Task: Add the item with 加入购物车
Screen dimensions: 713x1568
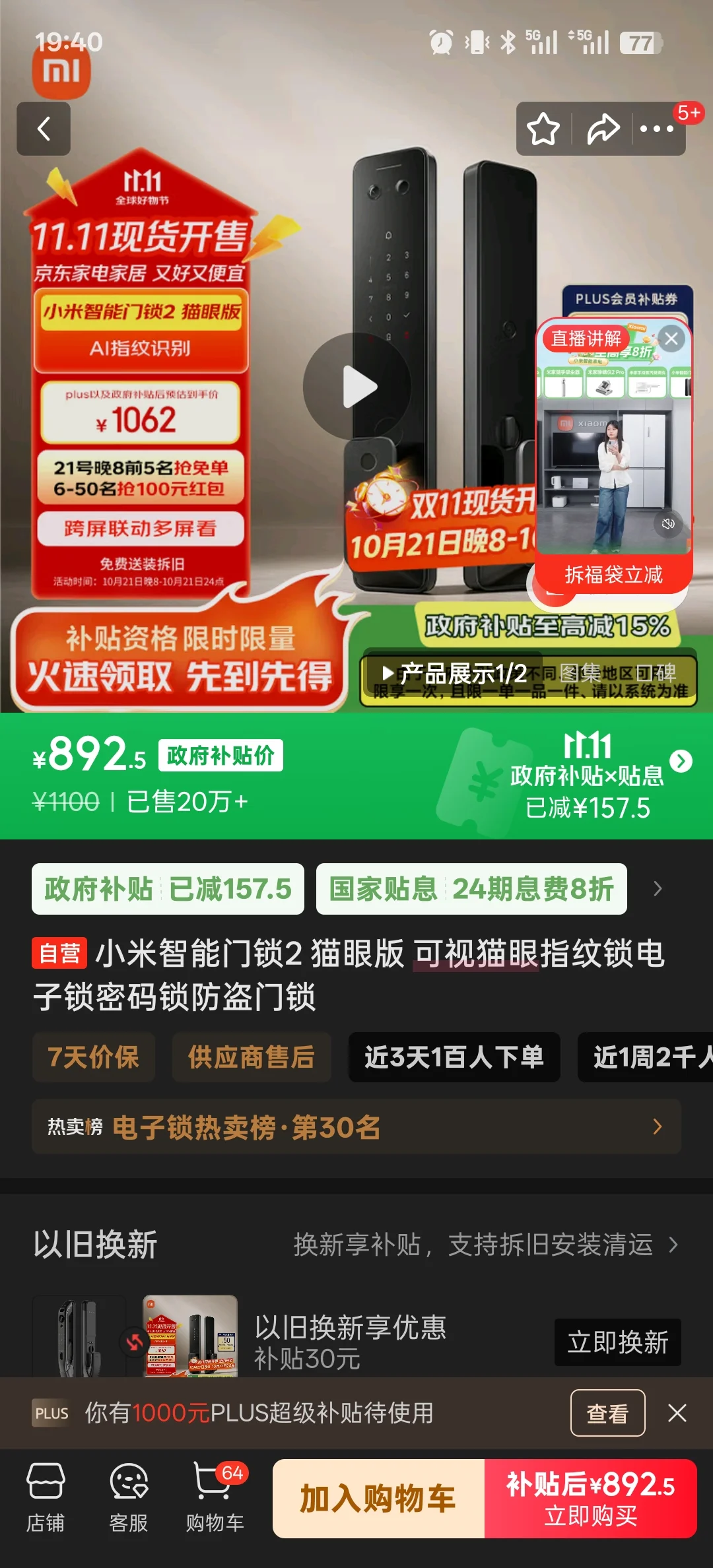Action: [x=378, y=1498]
